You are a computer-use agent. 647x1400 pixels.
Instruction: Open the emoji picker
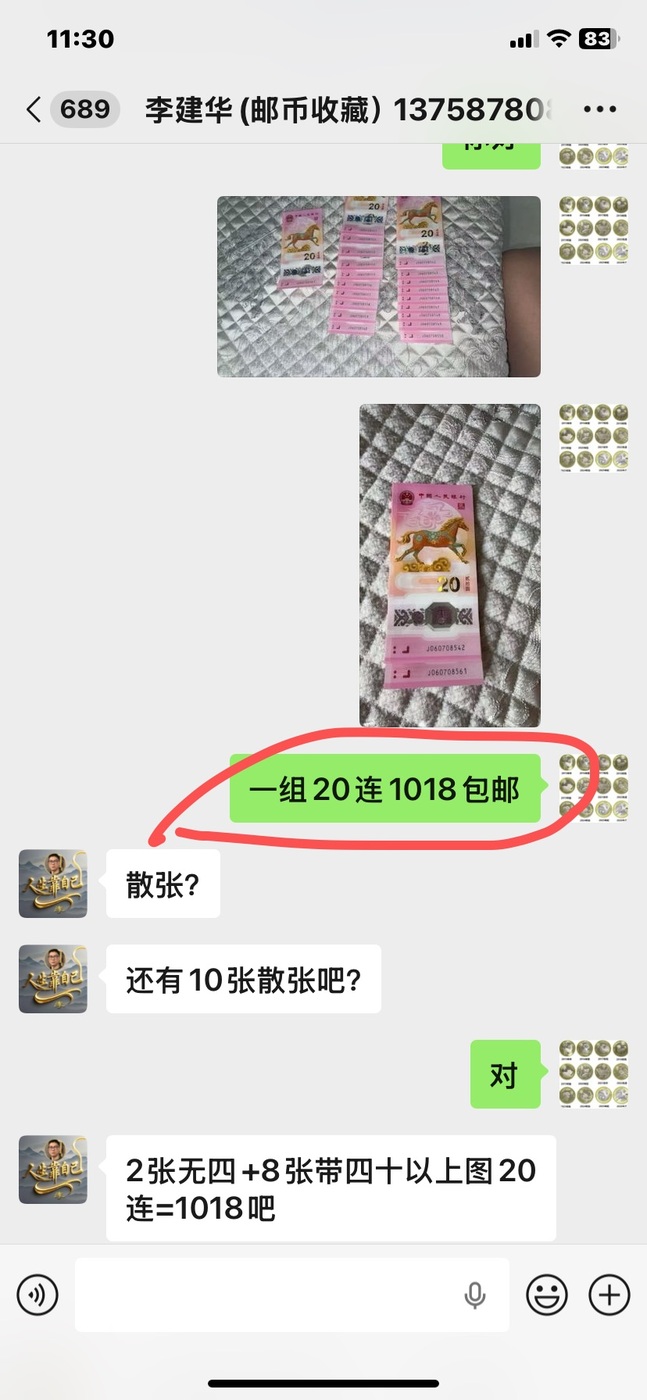546,1295
